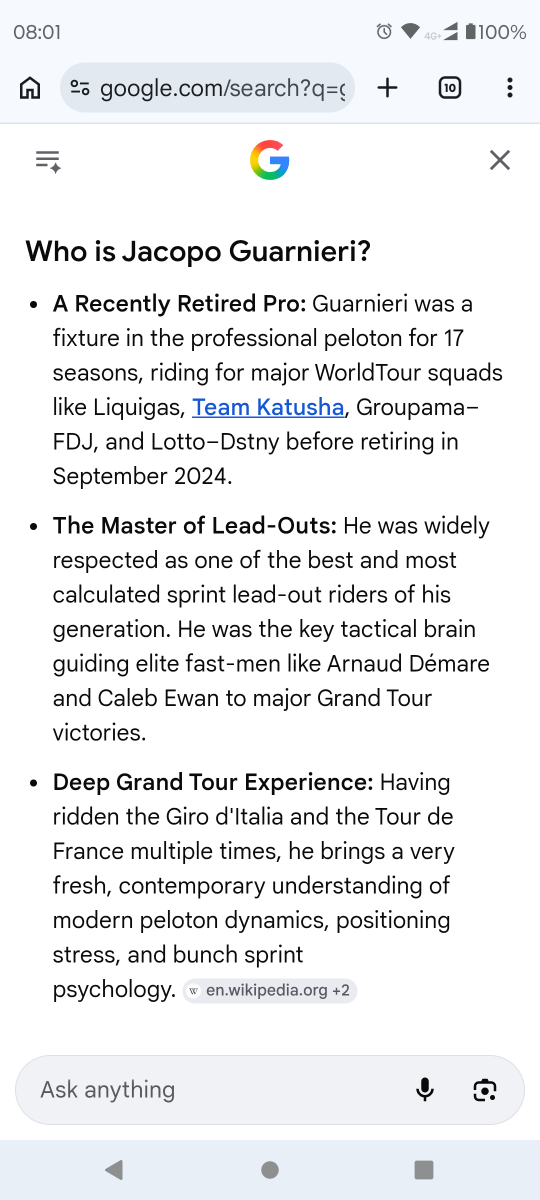The width and height of the screenshot is (540, 1200).
Task: Open a new browser tab
Action: [387, 88]
